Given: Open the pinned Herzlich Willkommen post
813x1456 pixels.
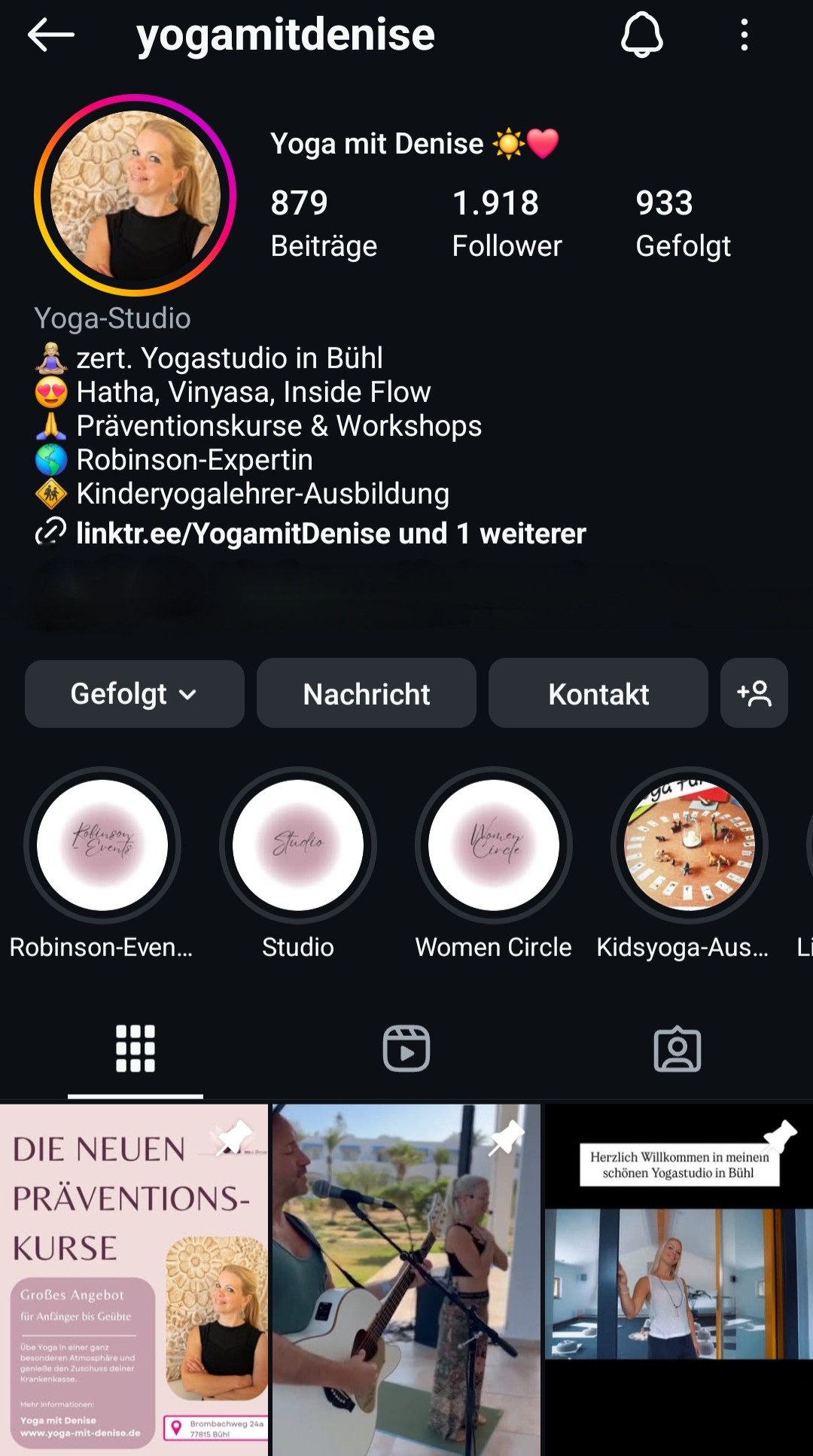Looking at the screenshot, I should [679, 1280].
